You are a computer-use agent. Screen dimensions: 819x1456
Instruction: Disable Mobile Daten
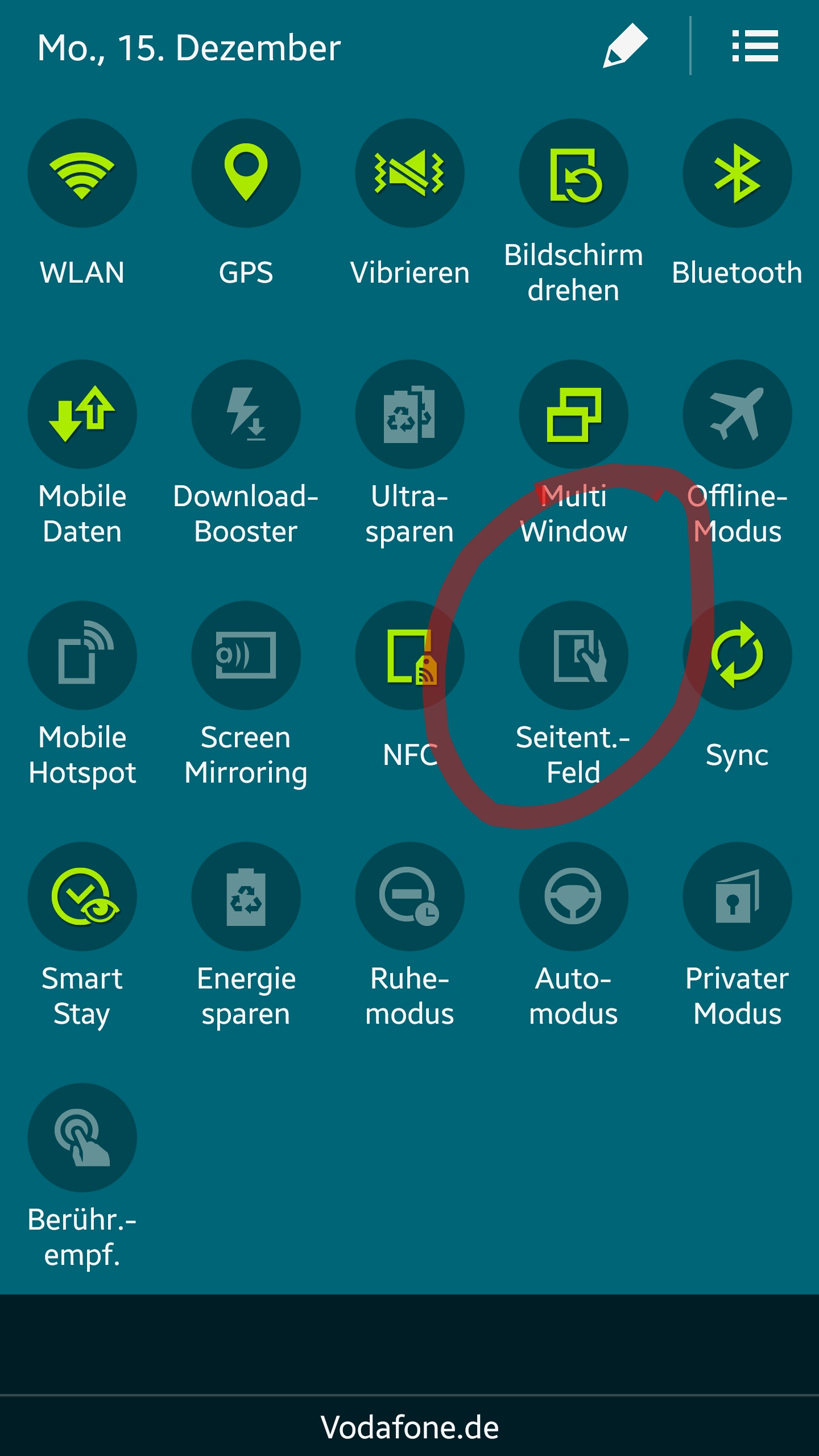[x=82, y=414]
